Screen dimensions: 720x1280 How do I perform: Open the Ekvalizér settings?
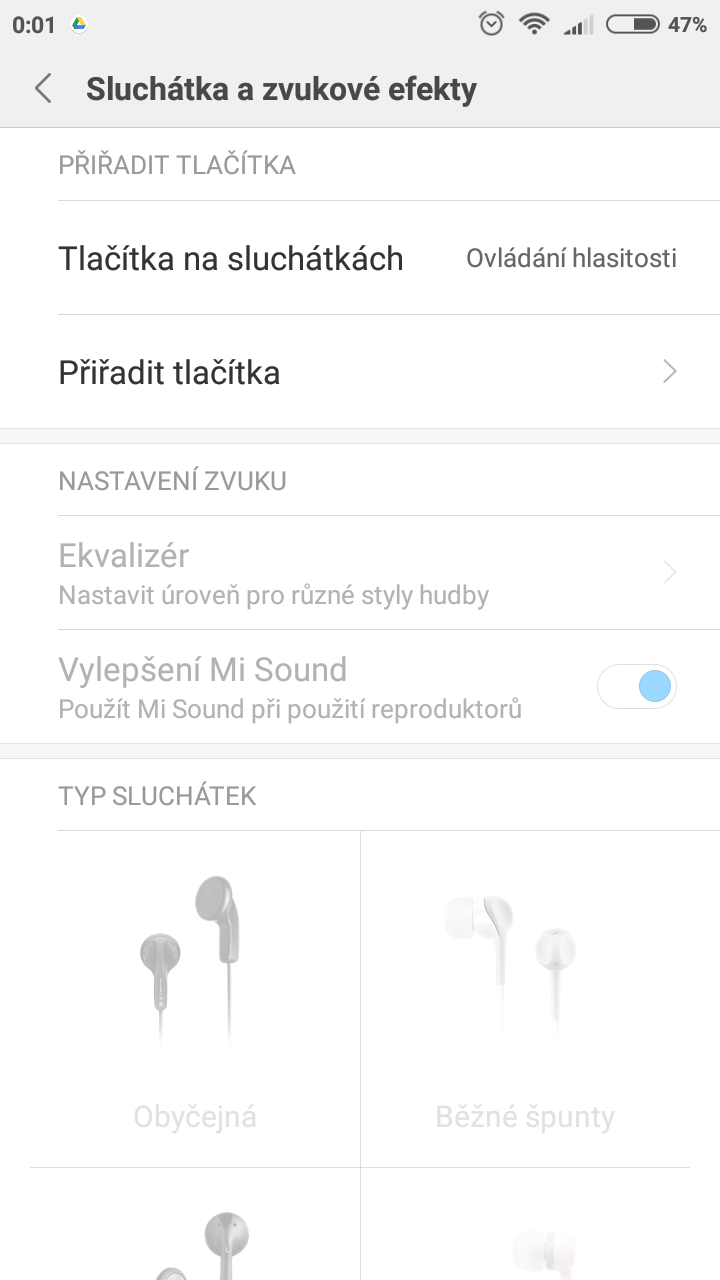[360, 573]
